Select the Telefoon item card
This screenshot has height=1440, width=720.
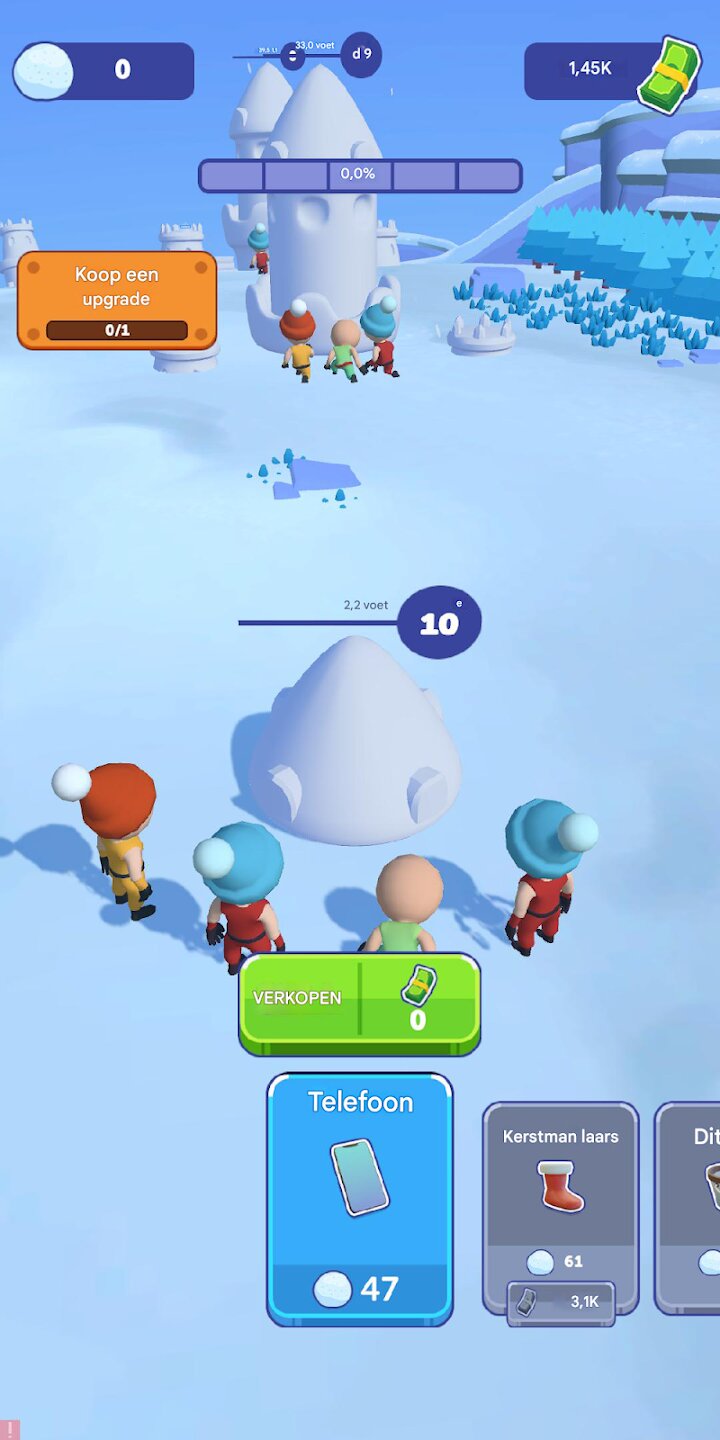(x=360, y=1198)
